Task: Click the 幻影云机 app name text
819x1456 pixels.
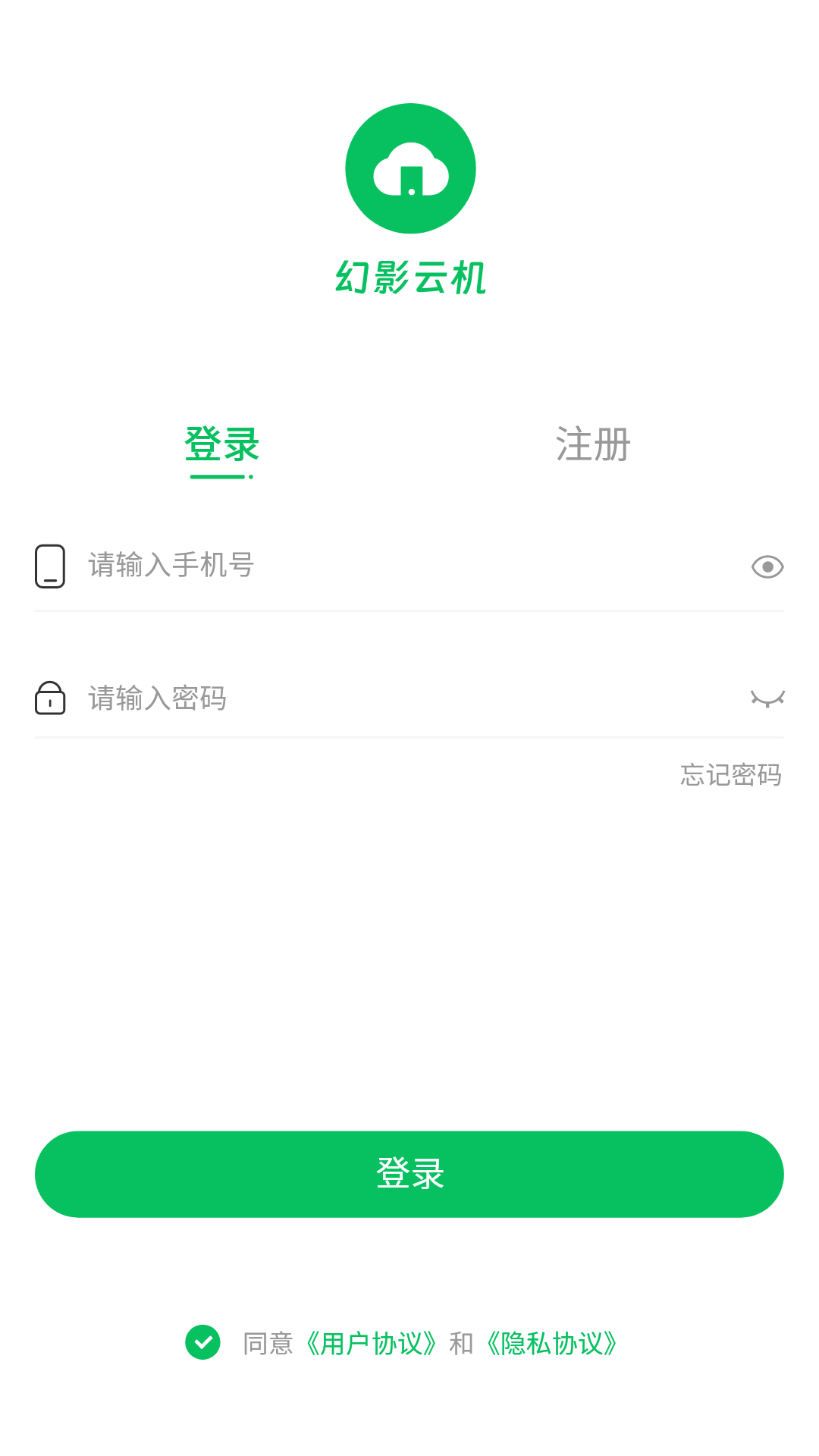Action: (x=409, y=278)
